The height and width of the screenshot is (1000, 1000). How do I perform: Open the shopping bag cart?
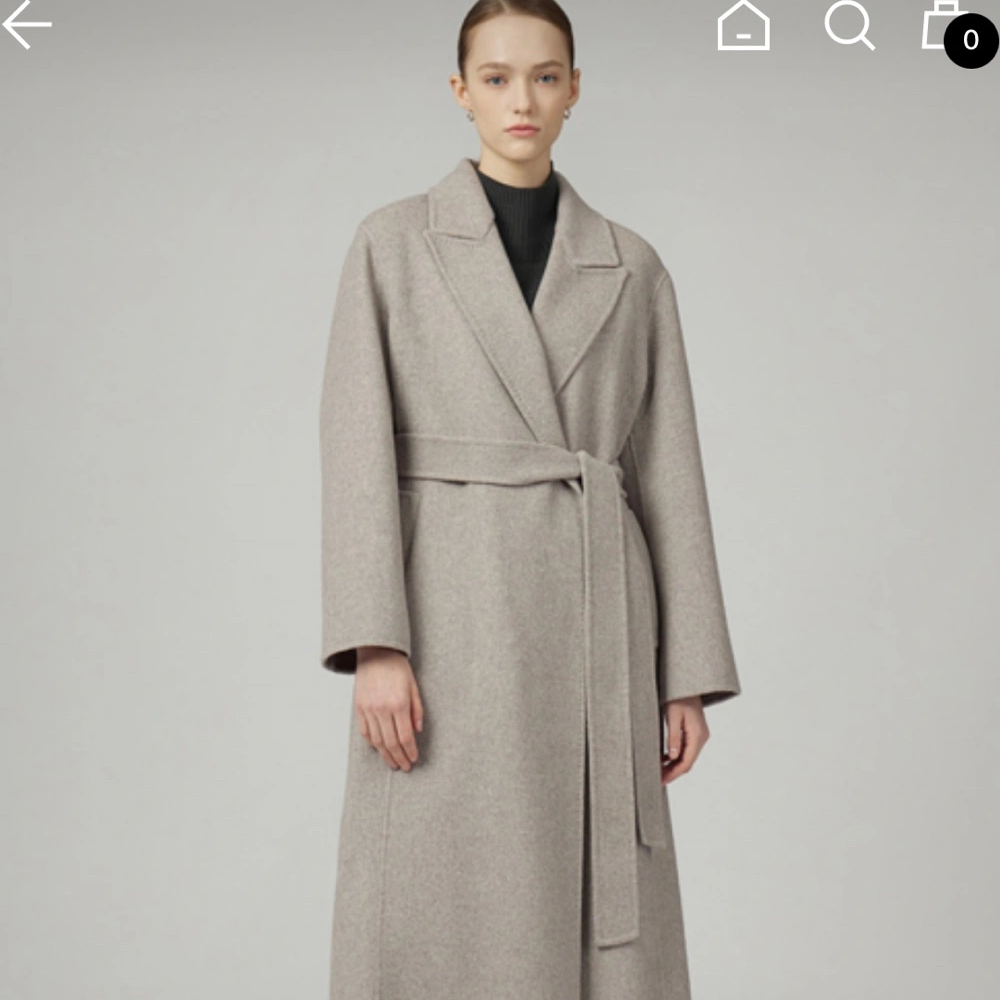click(x=948, y=27)
